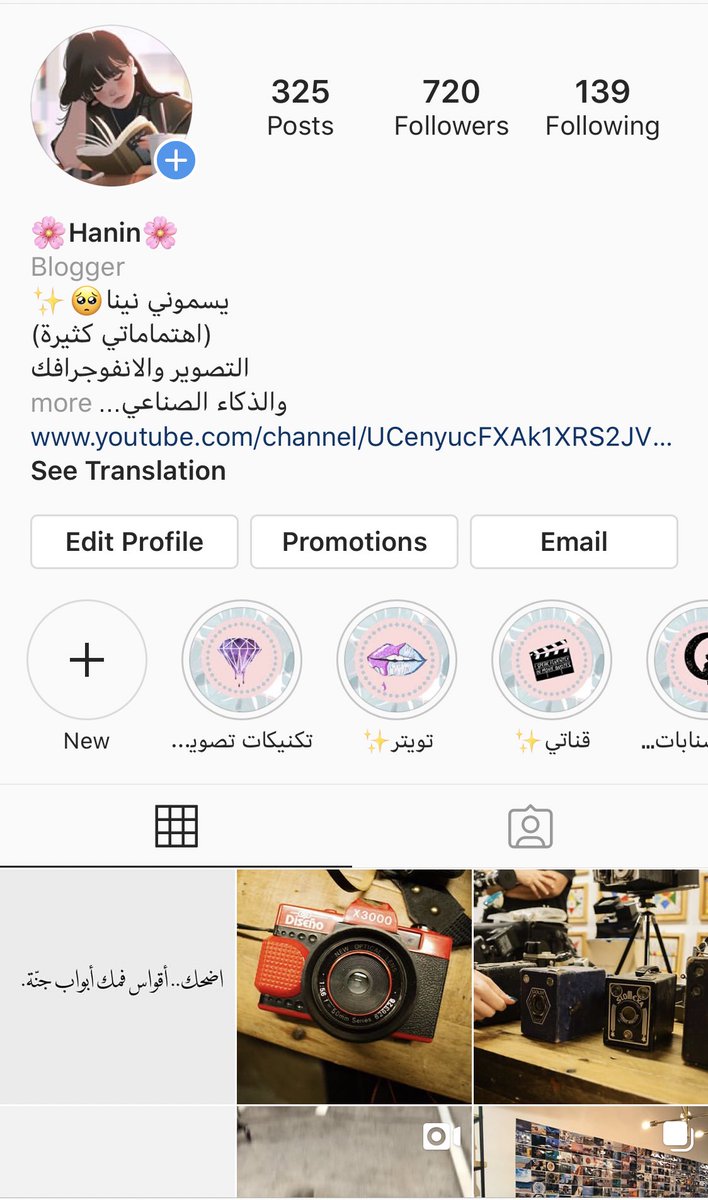708x1200 pixels.
Task: Open the تويتر lips highlight
Action: tap(397, 660)
